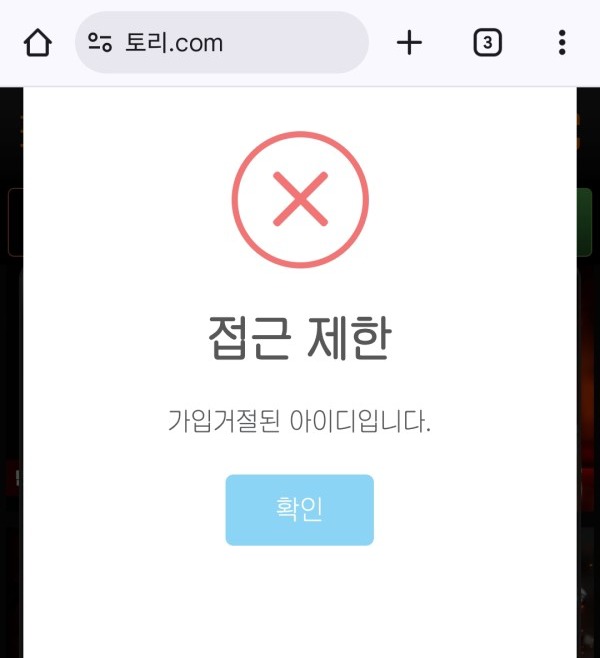Tap the 토리.com address bar
The image size is (600, 658).
pos(240,43)
